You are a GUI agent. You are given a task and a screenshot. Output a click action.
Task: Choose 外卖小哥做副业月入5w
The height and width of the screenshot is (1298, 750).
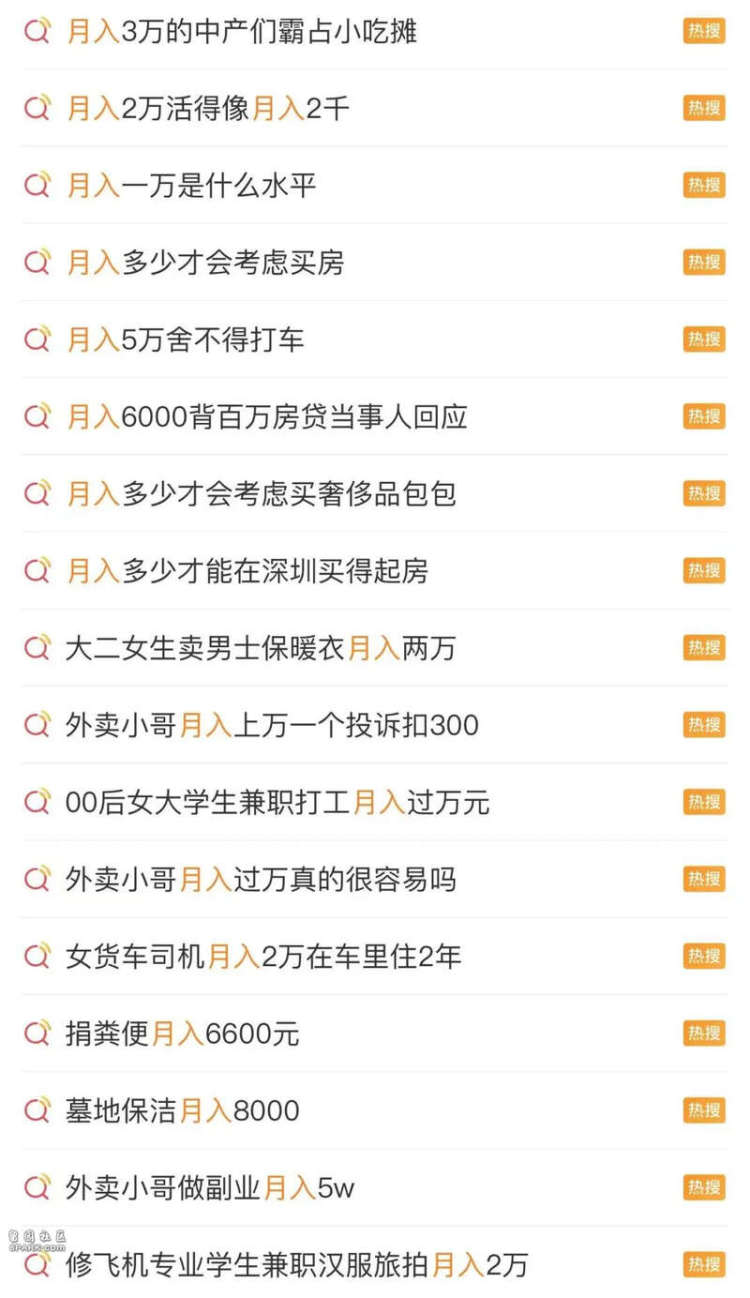click(x=210, y=1188)
